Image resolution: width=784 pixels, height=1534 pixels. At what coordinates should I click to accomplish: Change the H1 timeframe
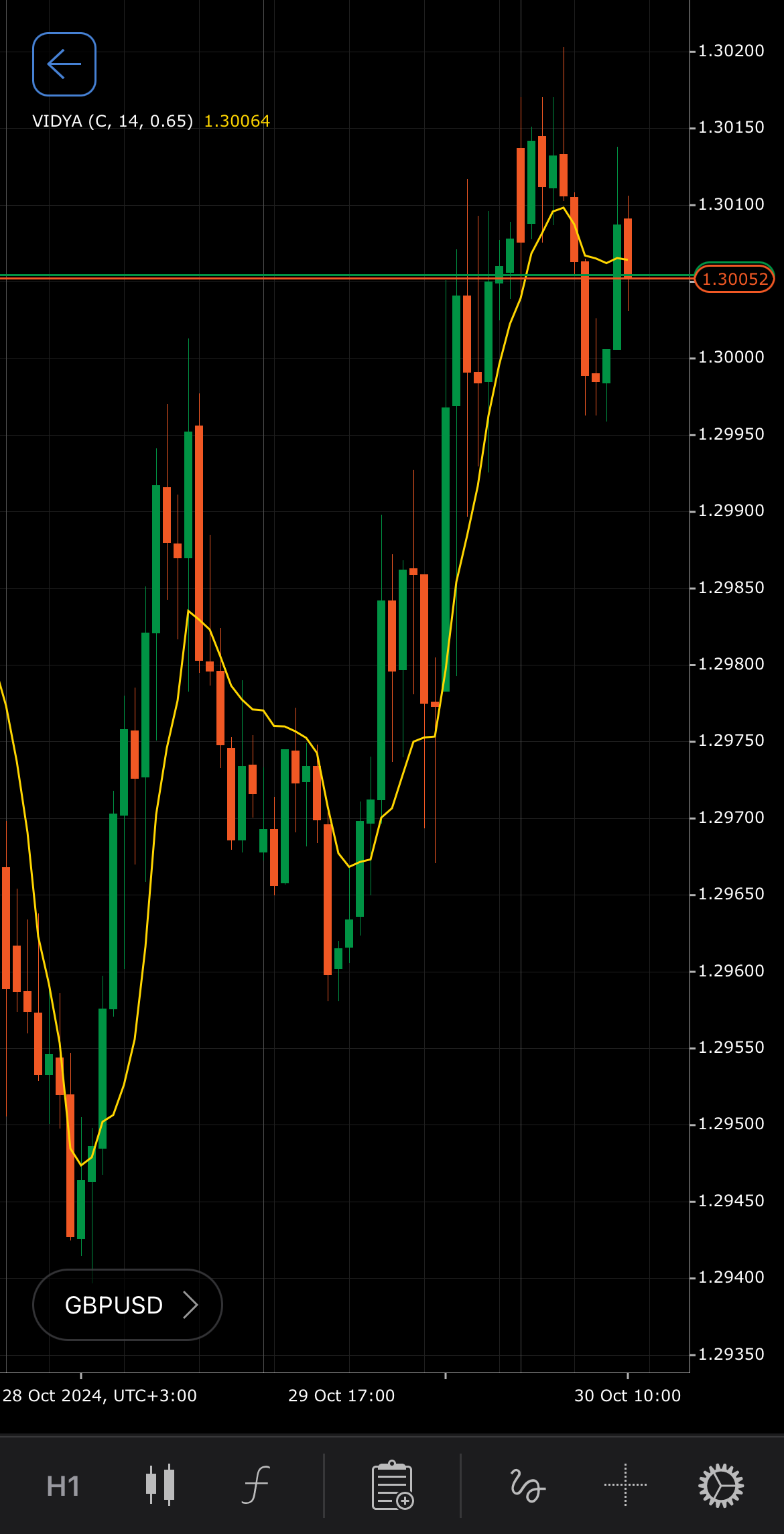(64, 1486)
